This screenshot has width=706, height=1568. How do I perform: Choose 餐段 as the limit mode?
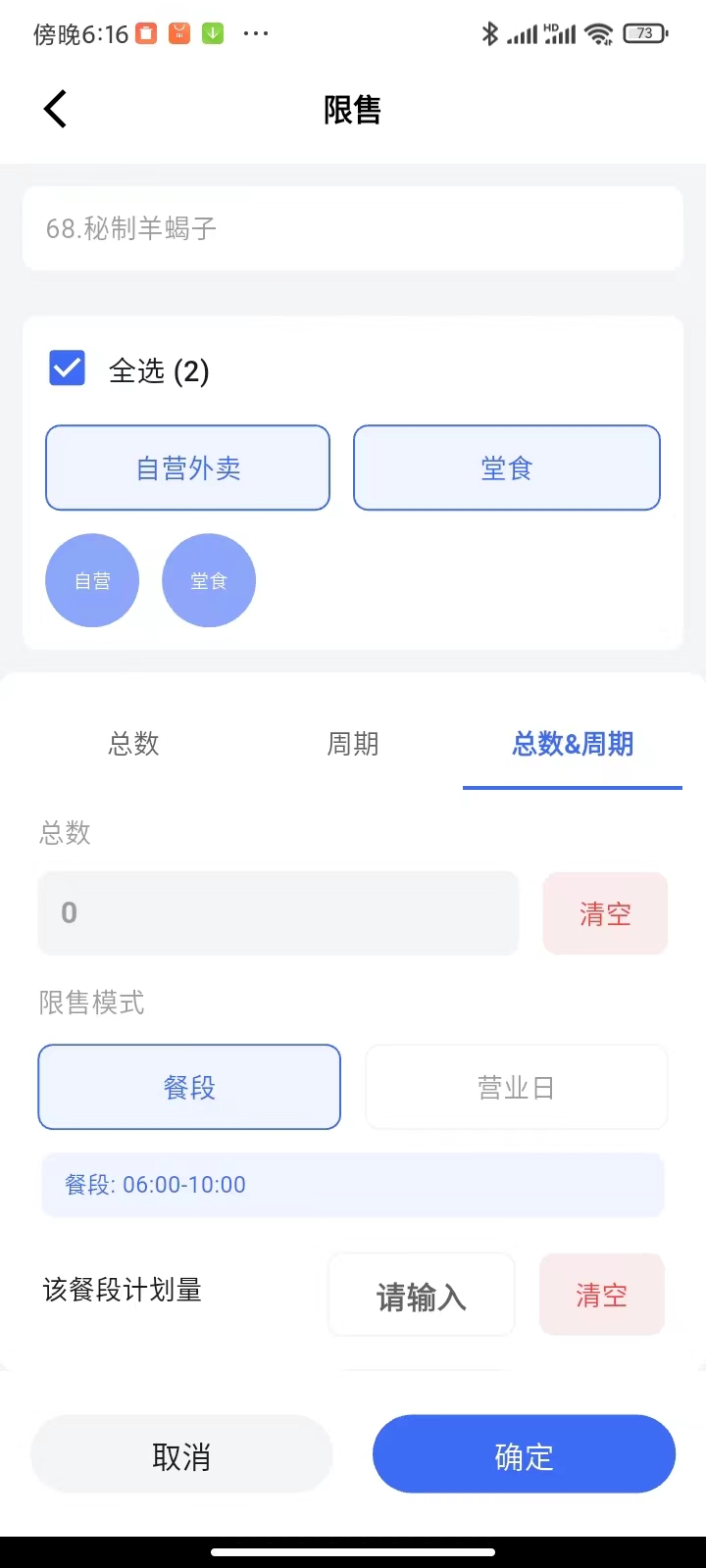pos(189,1087)
